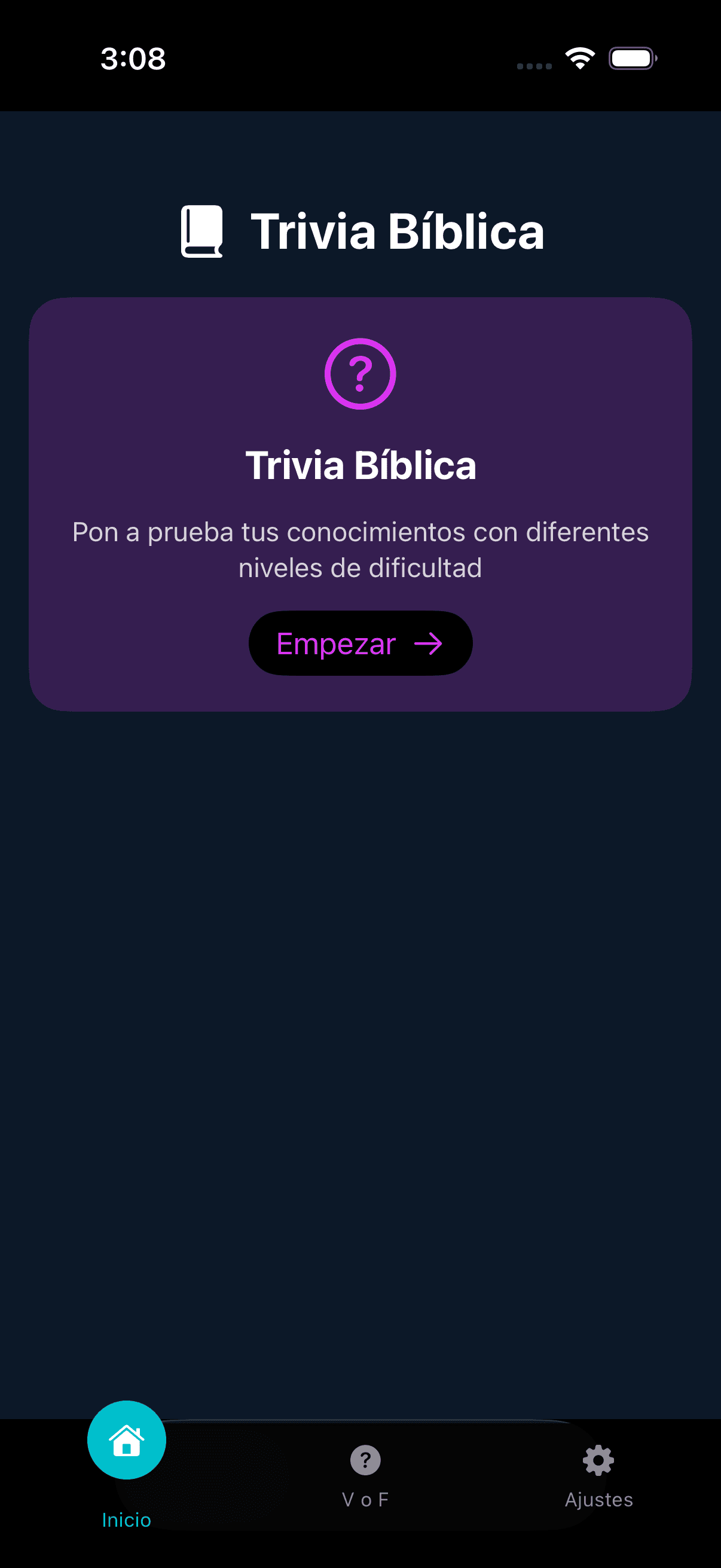Click the Ajustes gear icon
Screen dimensions: 721x1568
point(598,1460)
